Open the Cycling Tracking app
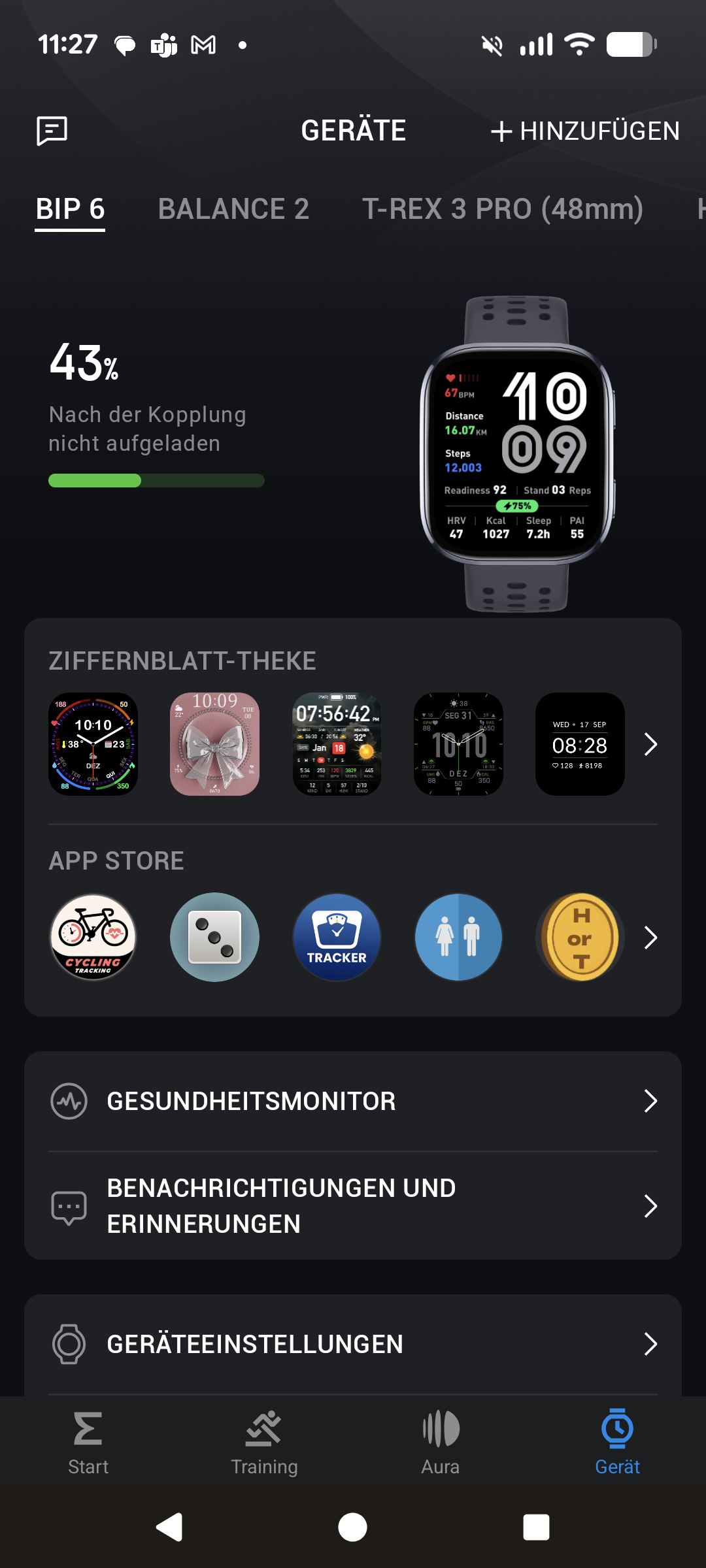The height and width of the screenshot is (1568, 706). 93,938
